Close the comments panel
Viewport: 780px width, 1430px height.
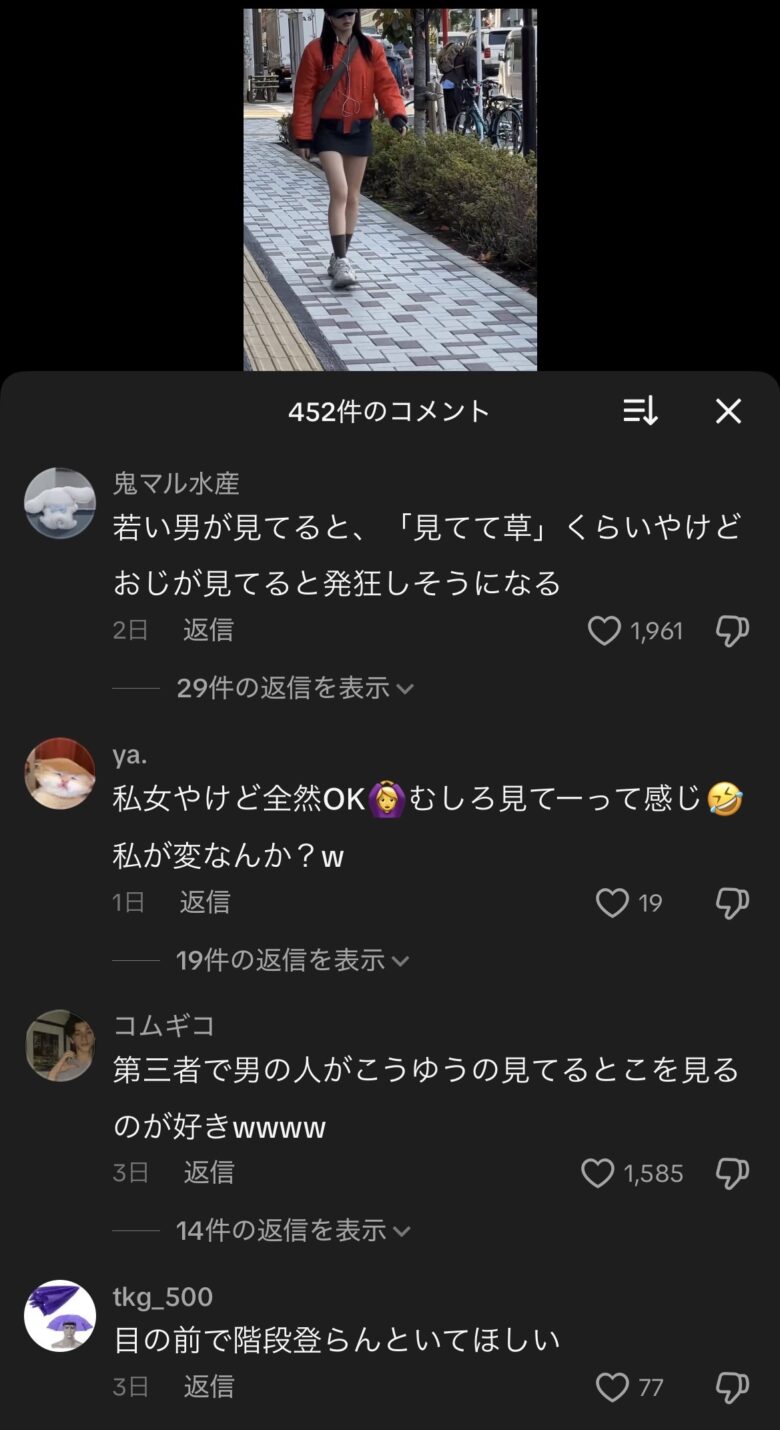coord(728,411)
